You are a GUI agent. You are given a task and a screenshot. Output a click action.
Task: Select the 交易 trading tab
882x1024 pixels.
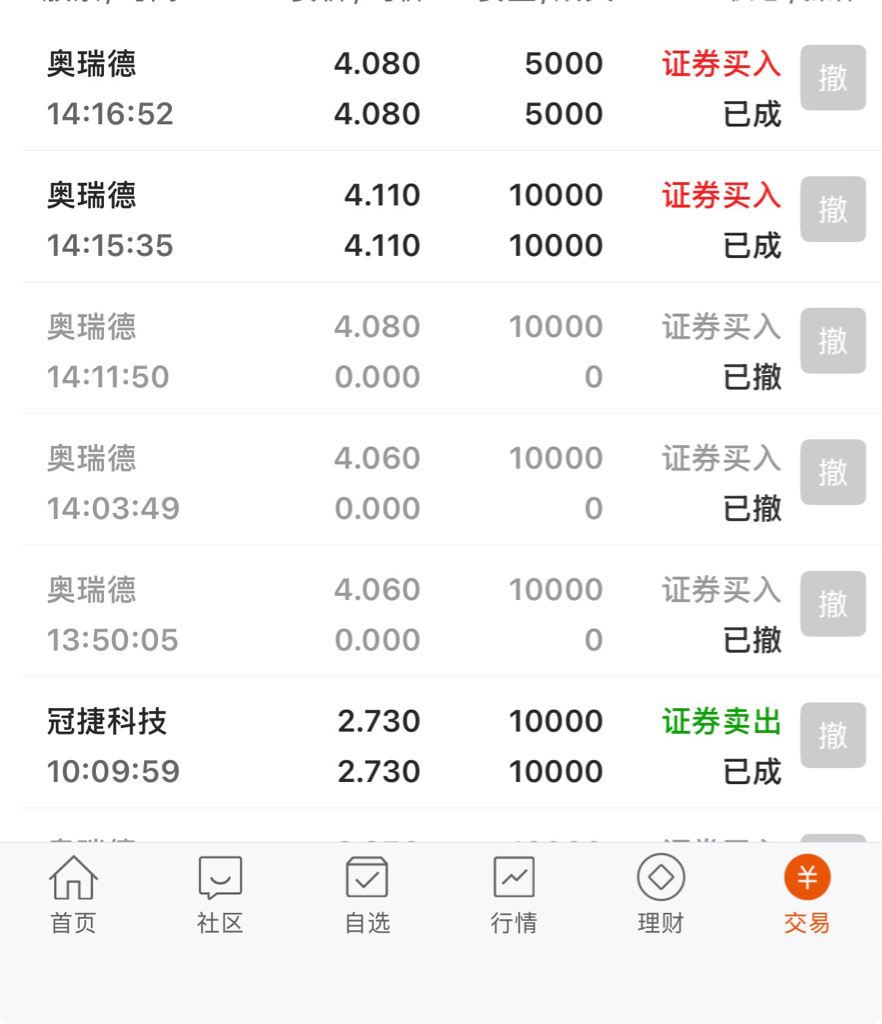point(807,895)
